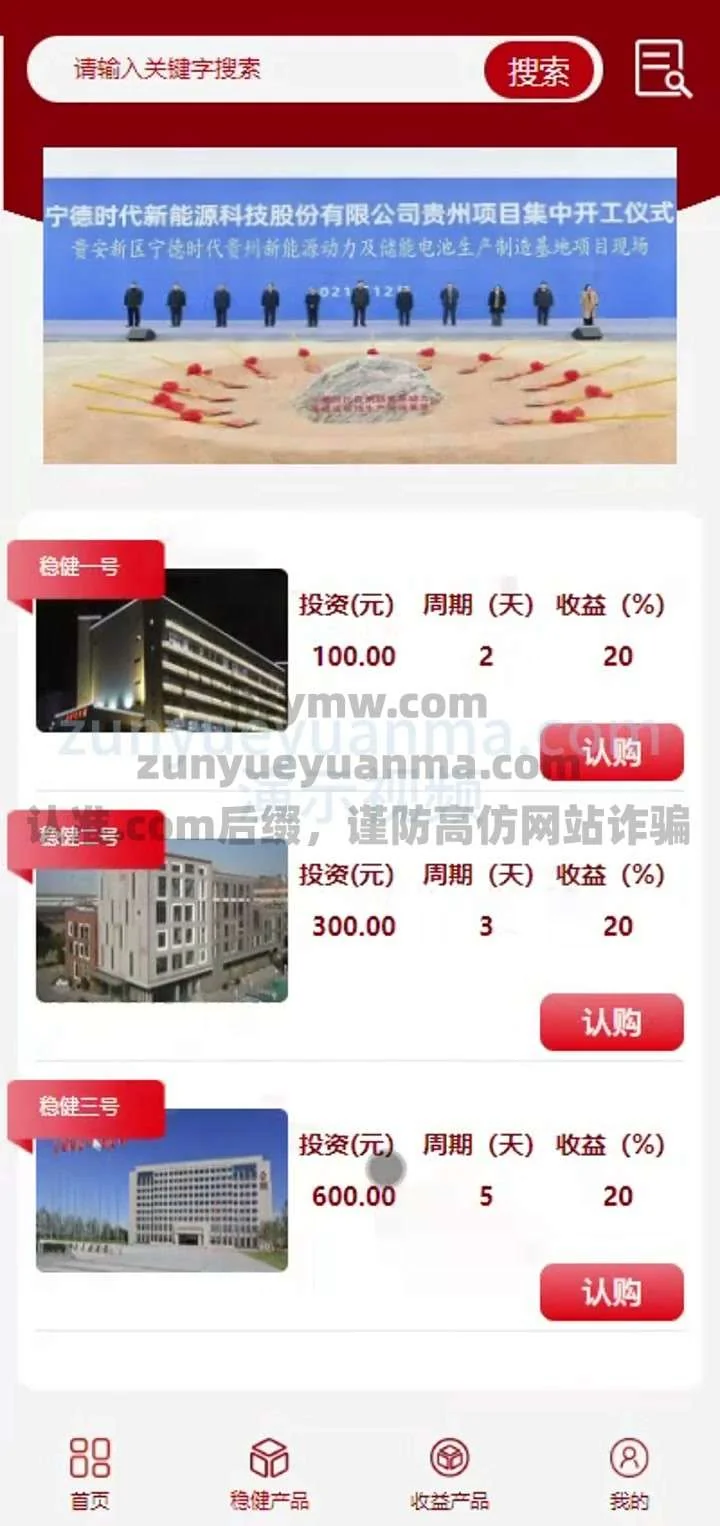
Task: Subscribe to 稳健一号 with 认购 button
Action: [611, 752]
